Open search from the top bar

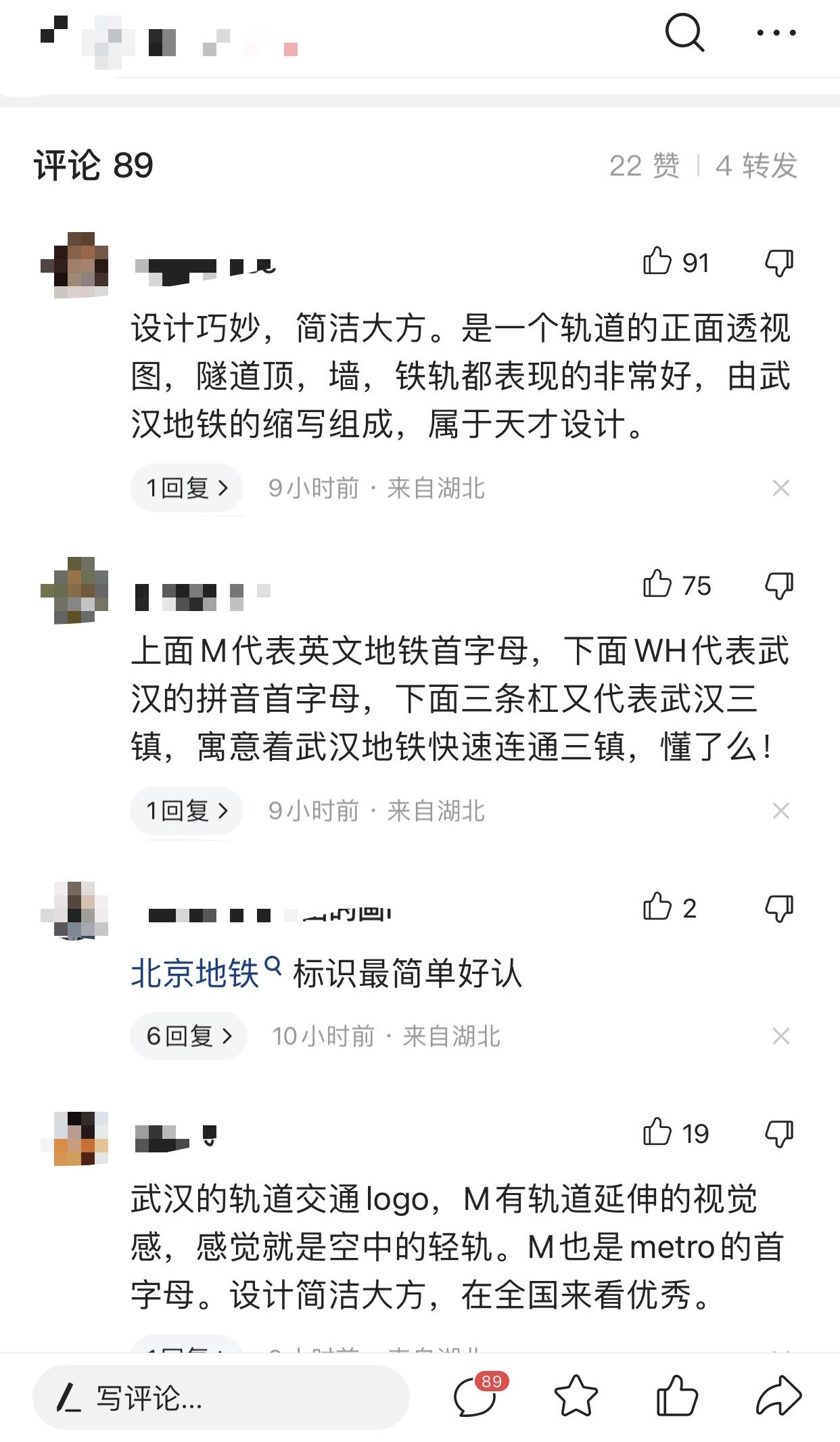coord(684,32)
